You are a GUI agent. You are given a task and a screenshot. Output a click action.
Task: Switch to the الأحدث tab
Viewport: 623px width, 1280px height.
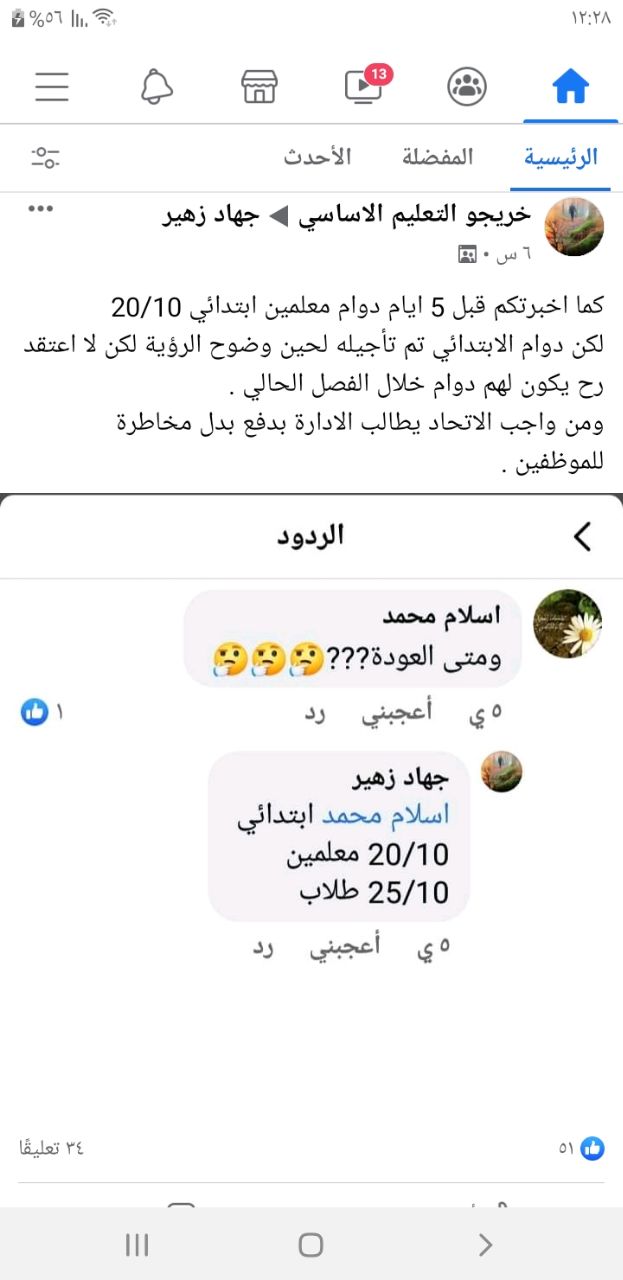point(317,157)
